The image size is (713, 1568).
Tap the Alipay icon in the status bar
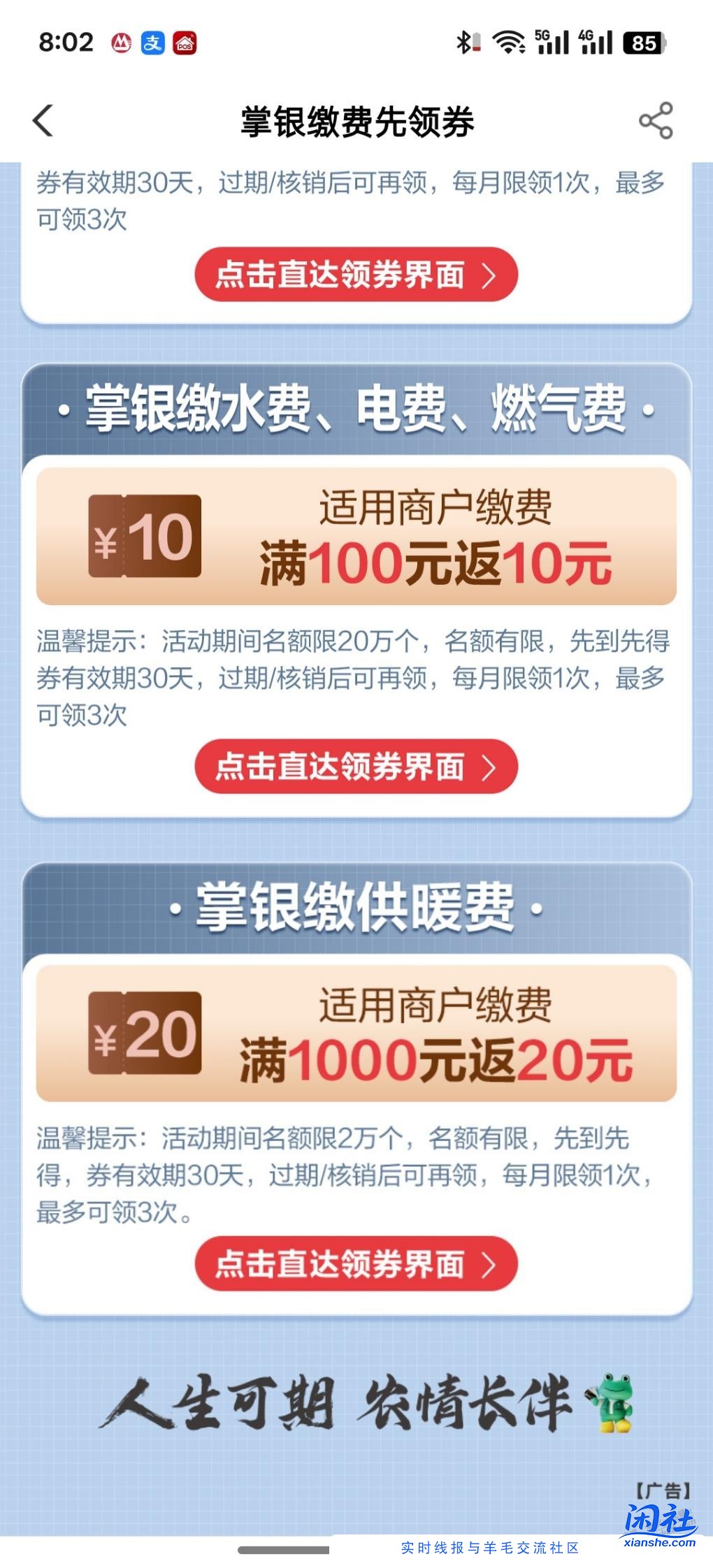coord(153,43)
